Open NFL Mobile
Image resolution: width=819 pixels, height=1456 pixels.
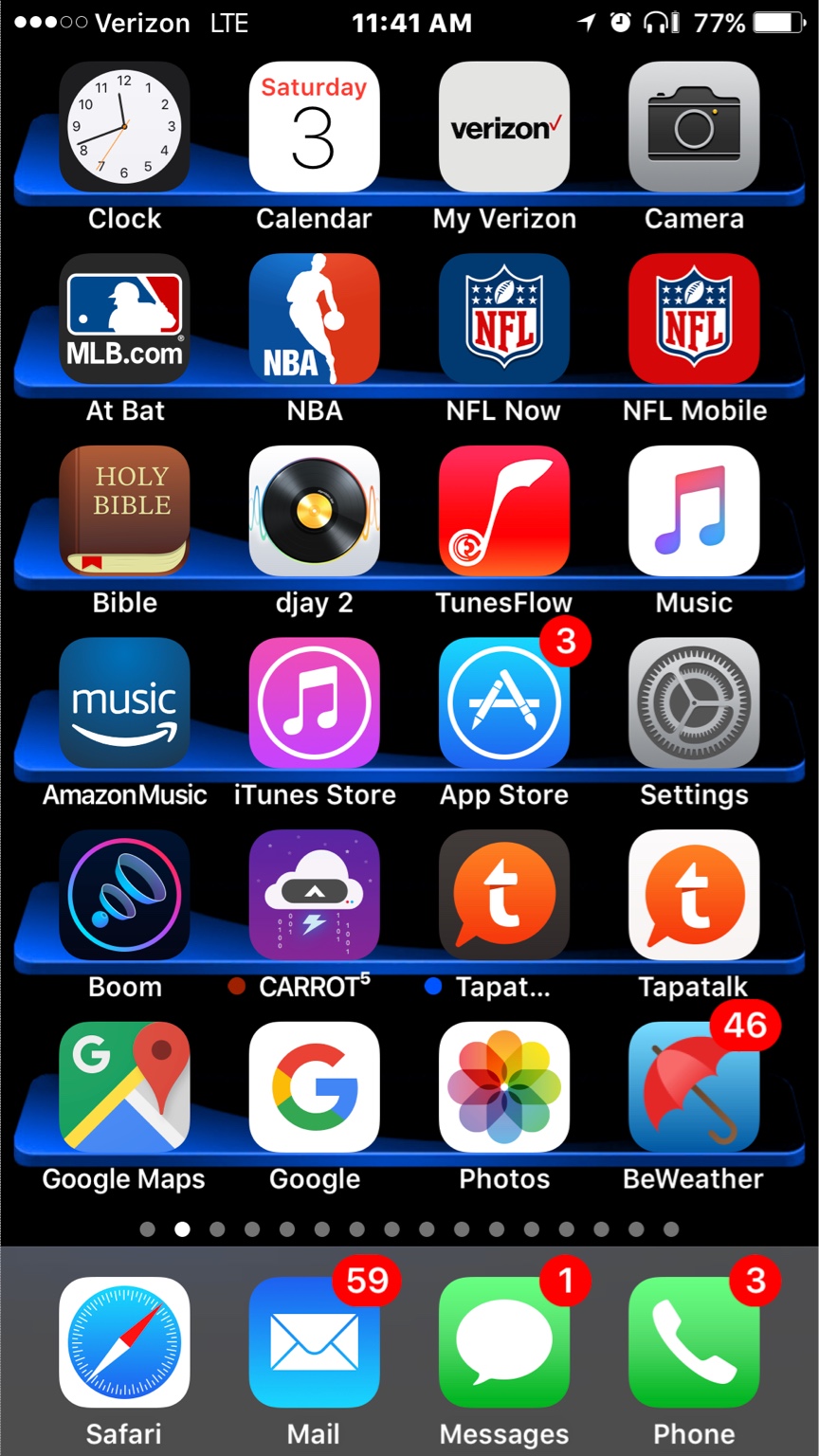coord(693,318)
